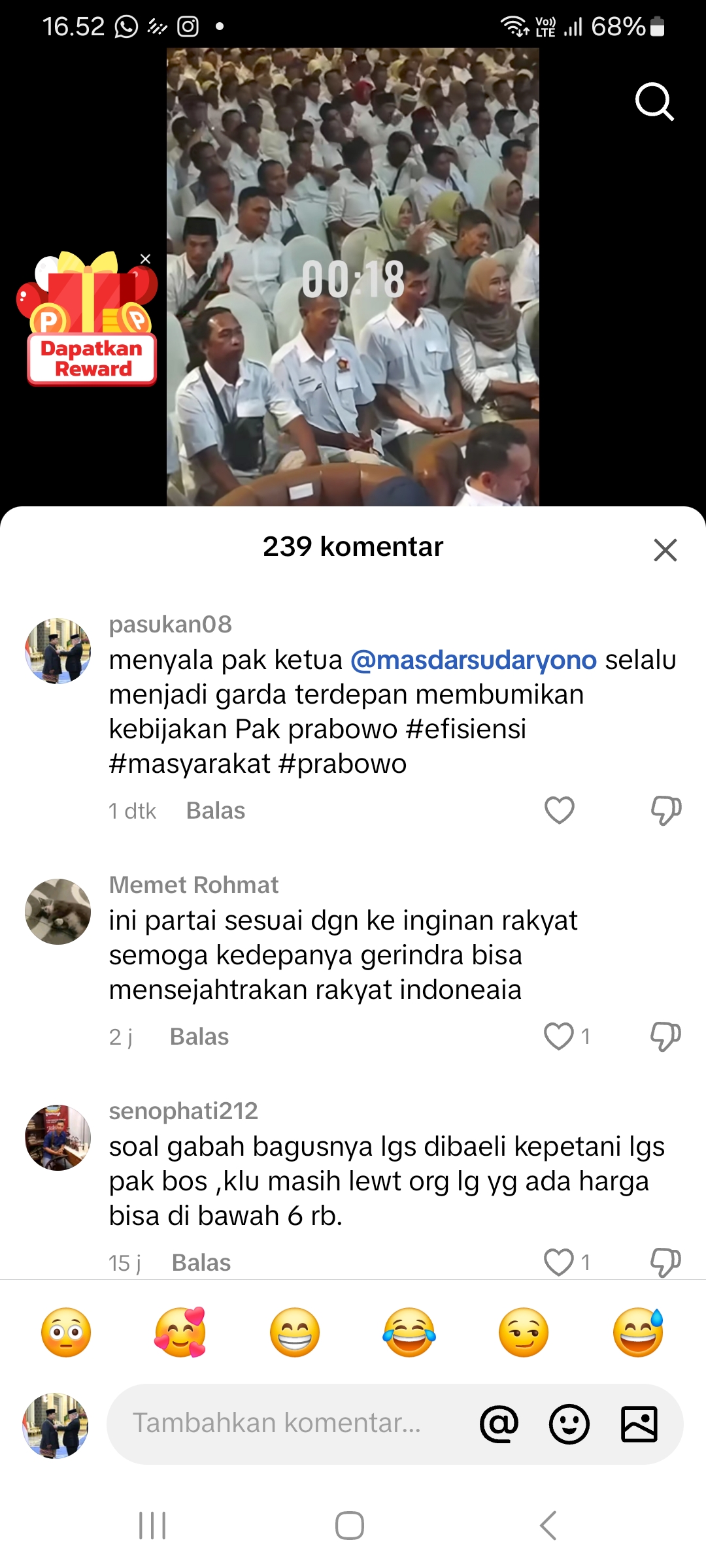Tap the @ mention icon in comment box
Screen dimensions: 706x1568
coord(499,1424)
